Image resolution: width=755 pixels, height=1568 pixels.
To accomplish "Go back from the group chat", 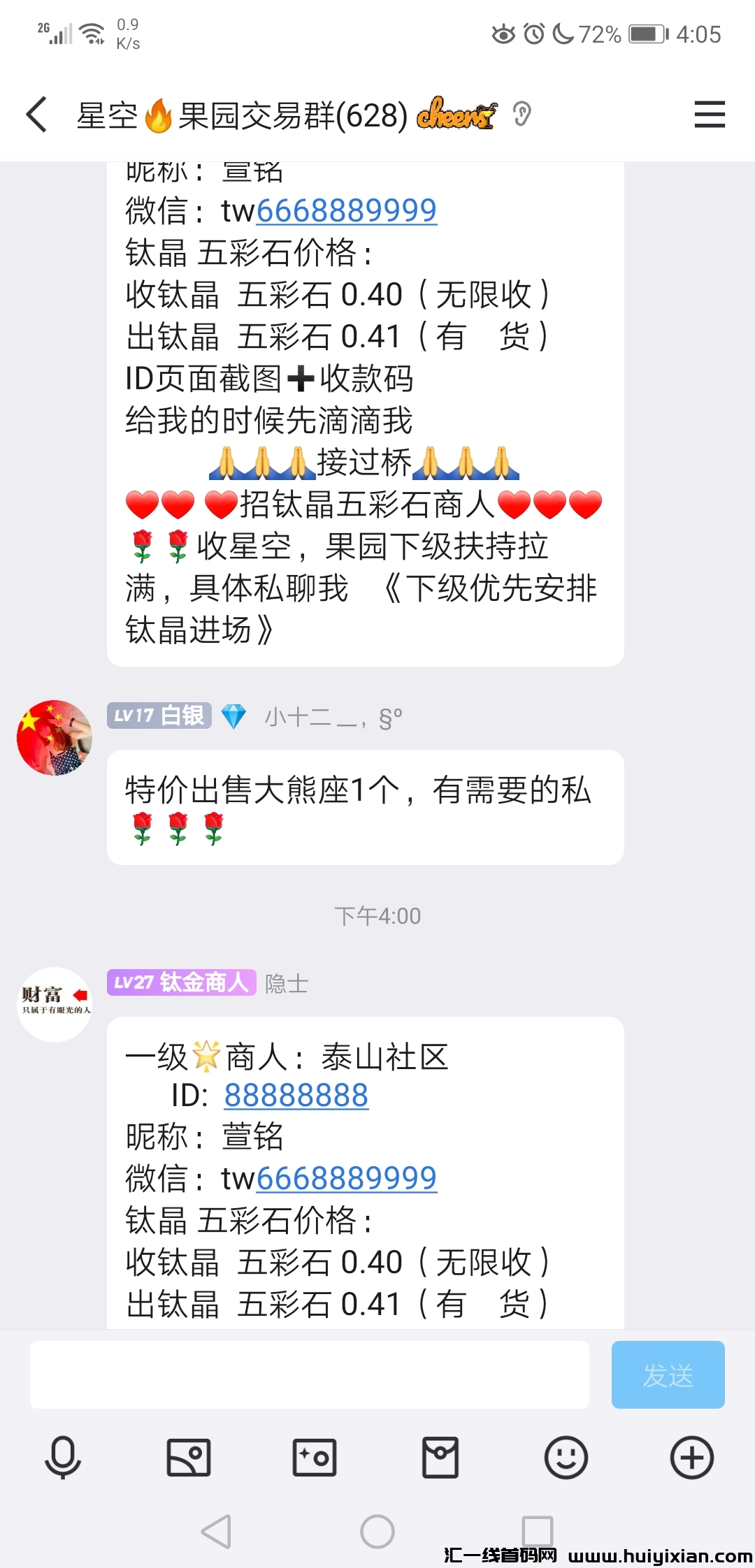I will pos(38,115).
